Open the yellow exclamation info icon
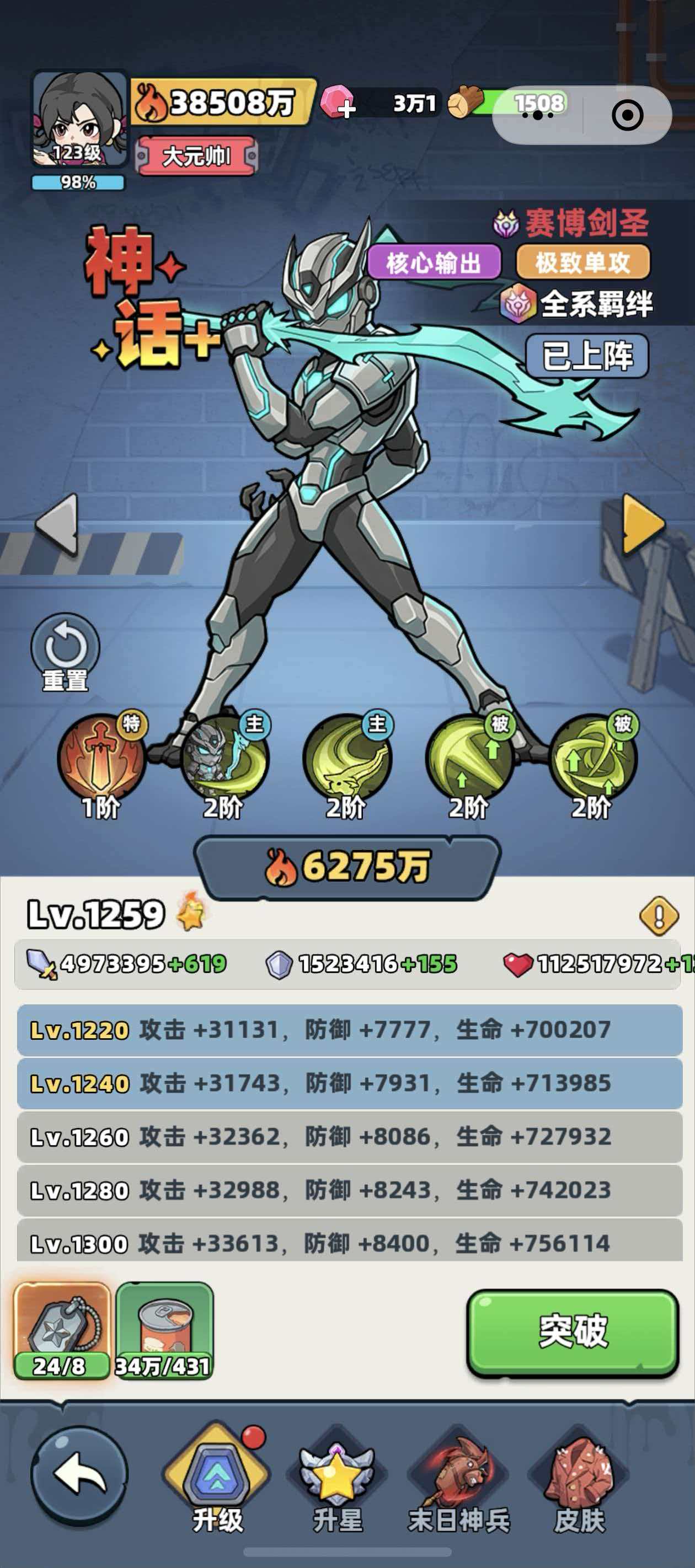This screenshot has width=695, height=1568. click(x=659, y=915)
